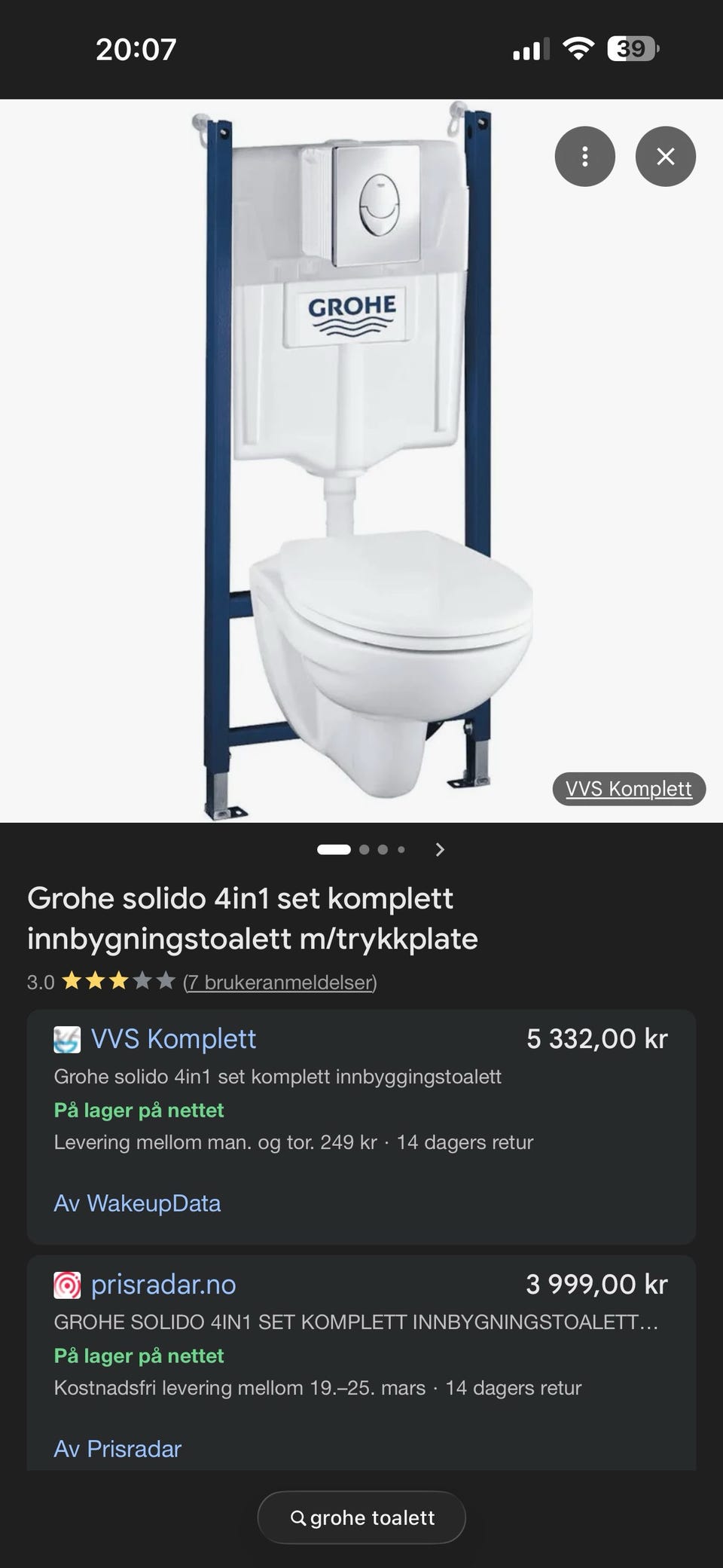The width and height of the screenshot is (723, 1568).
Task: Click the VVS Komplett favicon logo
Action: (66, 1038)
